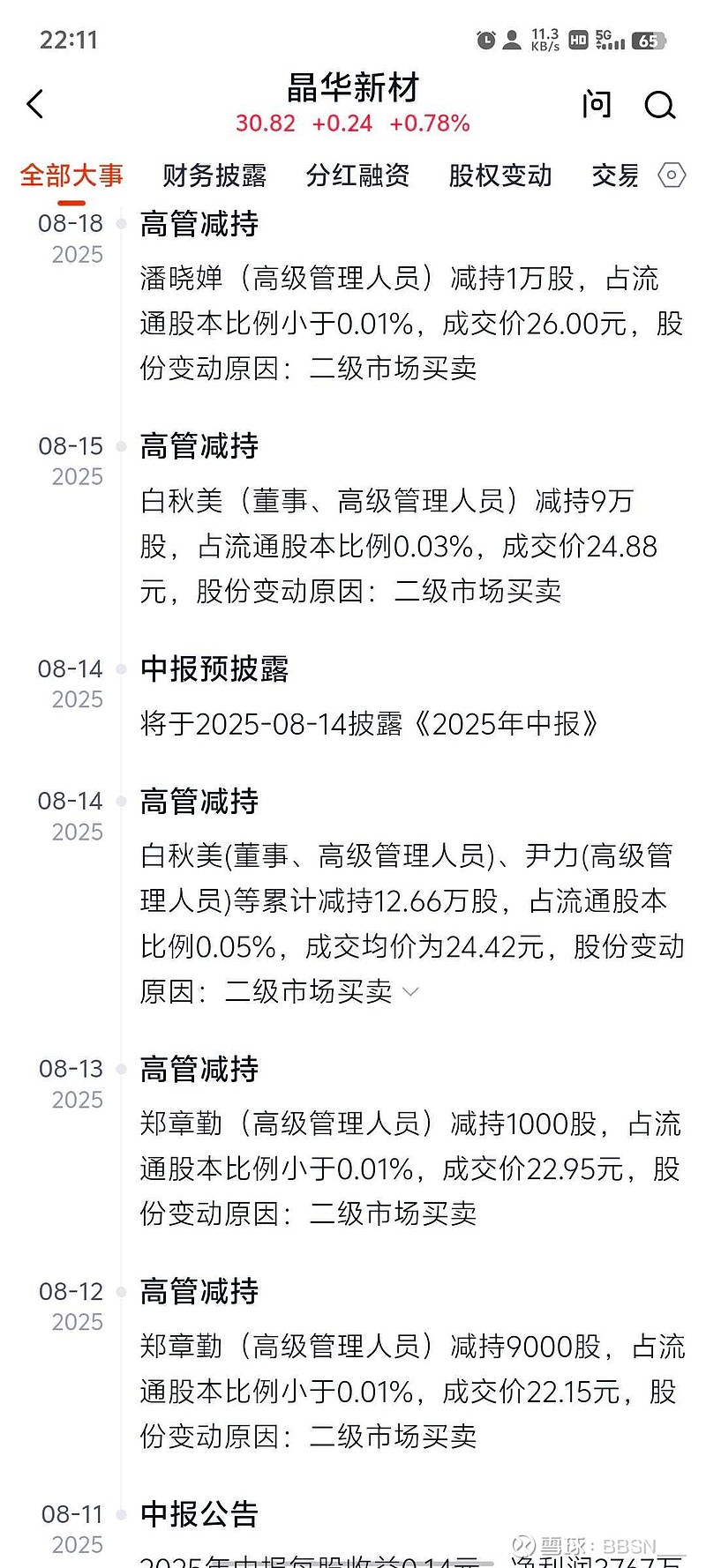Tap the timeline dot beside 08-12
This screenshot has width=706, height=1568.
click(122, 1291)
